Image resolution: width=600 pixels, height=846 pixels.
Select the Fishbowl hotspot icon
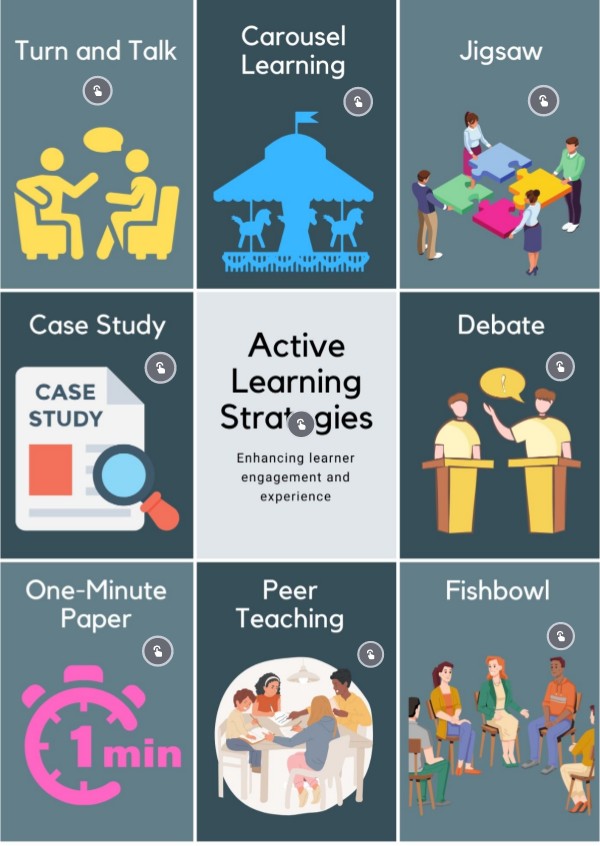561,636
